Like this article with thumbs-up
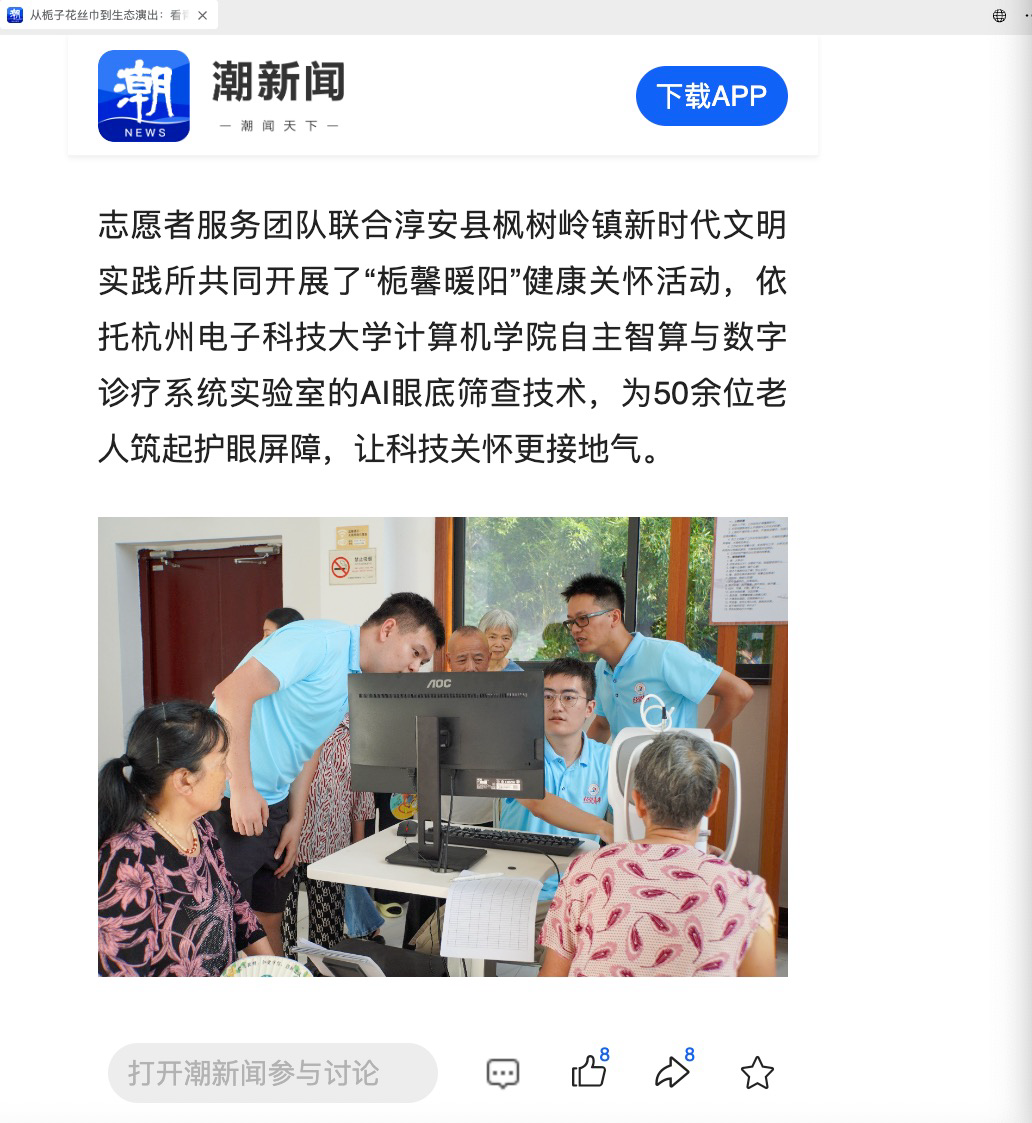The image size is (1032, 1123). pyautogui.click(x=589, y=1072)
